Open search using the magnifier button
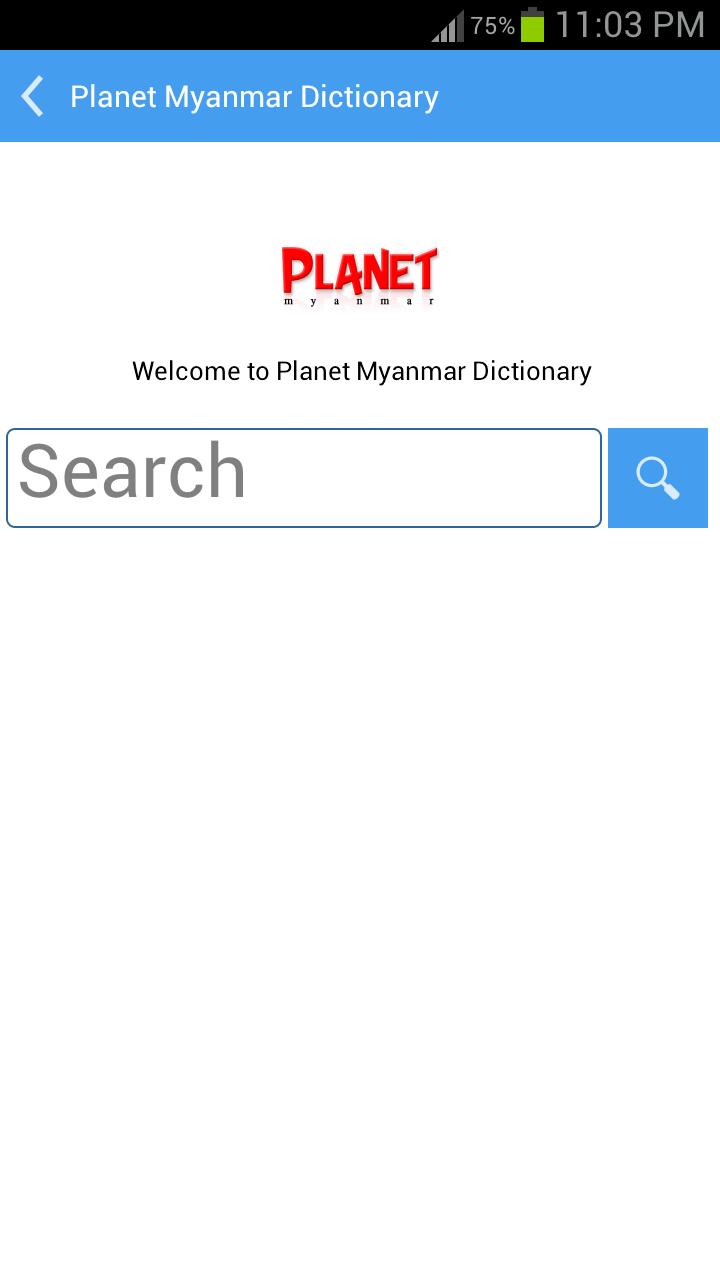Screen dimensions: 720x1280 click(657, 477)
